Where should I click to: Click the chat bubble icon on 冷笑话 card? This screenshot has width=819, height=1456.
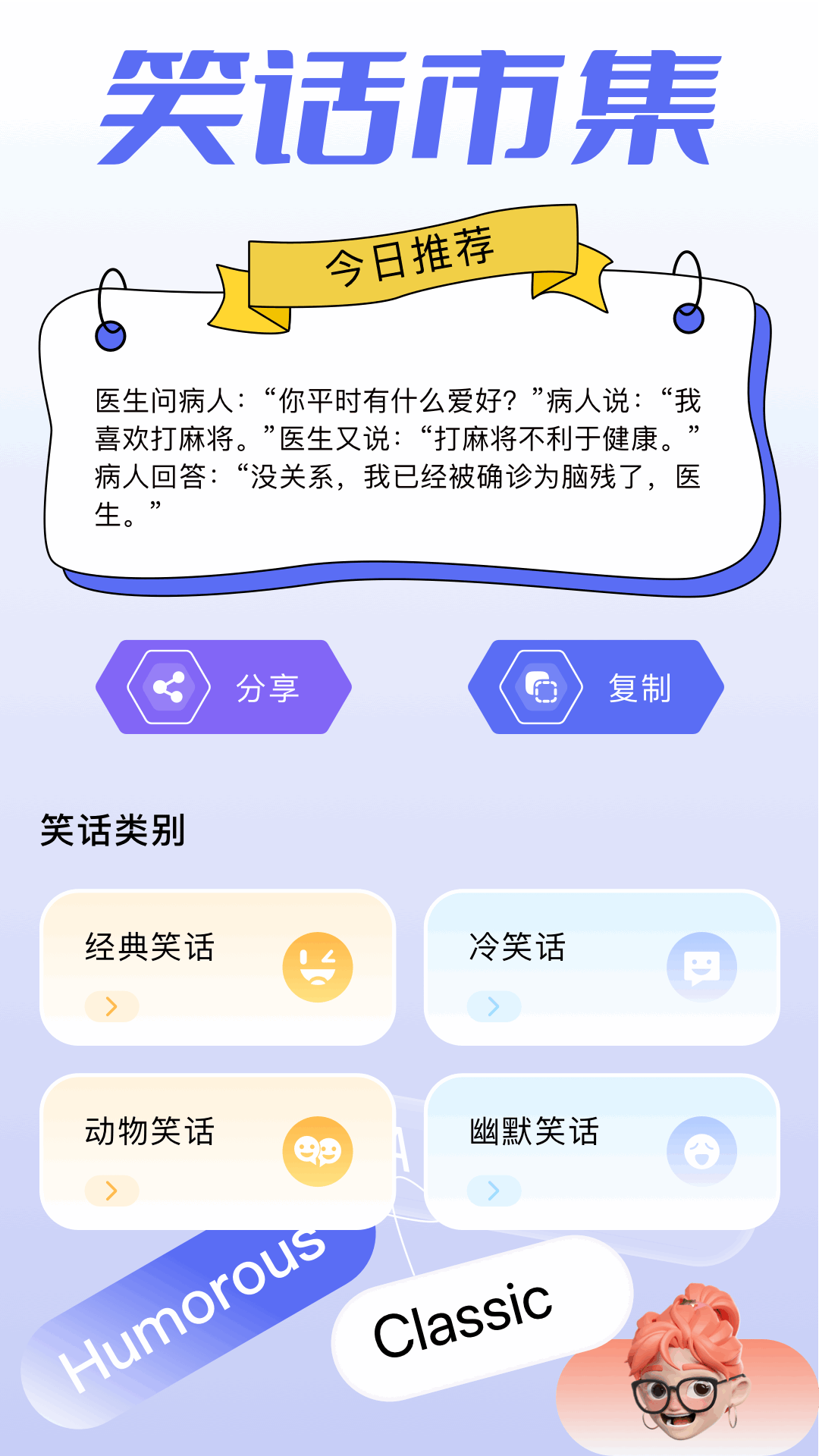701,964
